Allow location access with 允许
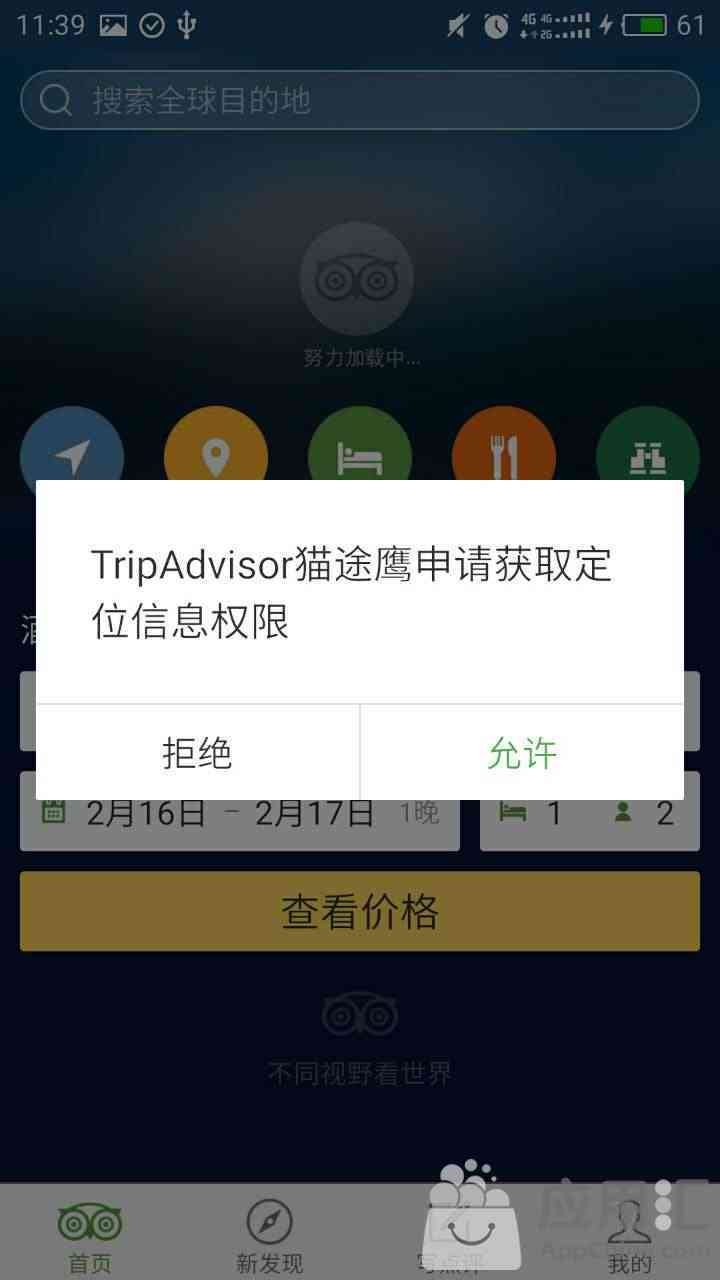 point(522,753)
